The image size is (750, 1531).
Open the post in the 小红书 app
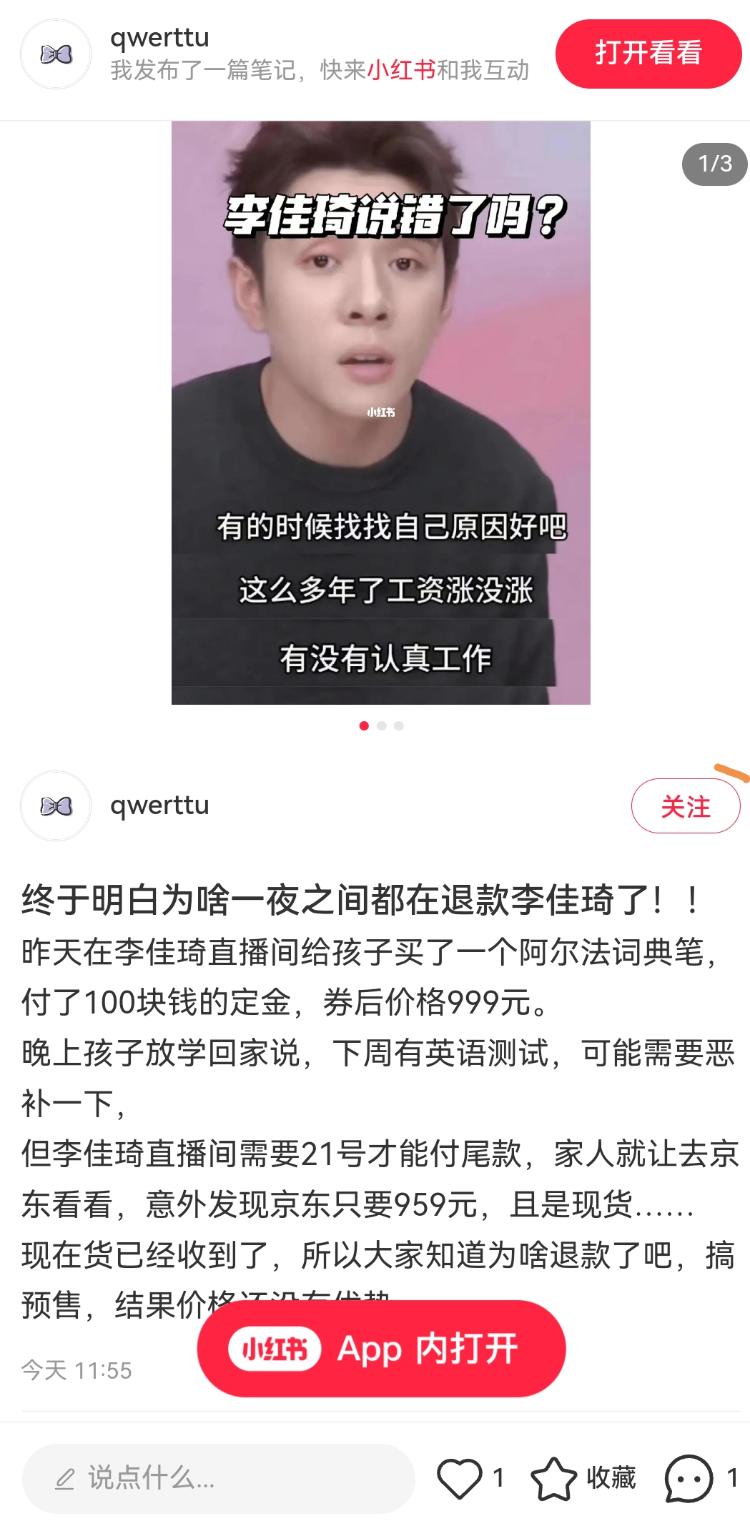(381, 1349)
